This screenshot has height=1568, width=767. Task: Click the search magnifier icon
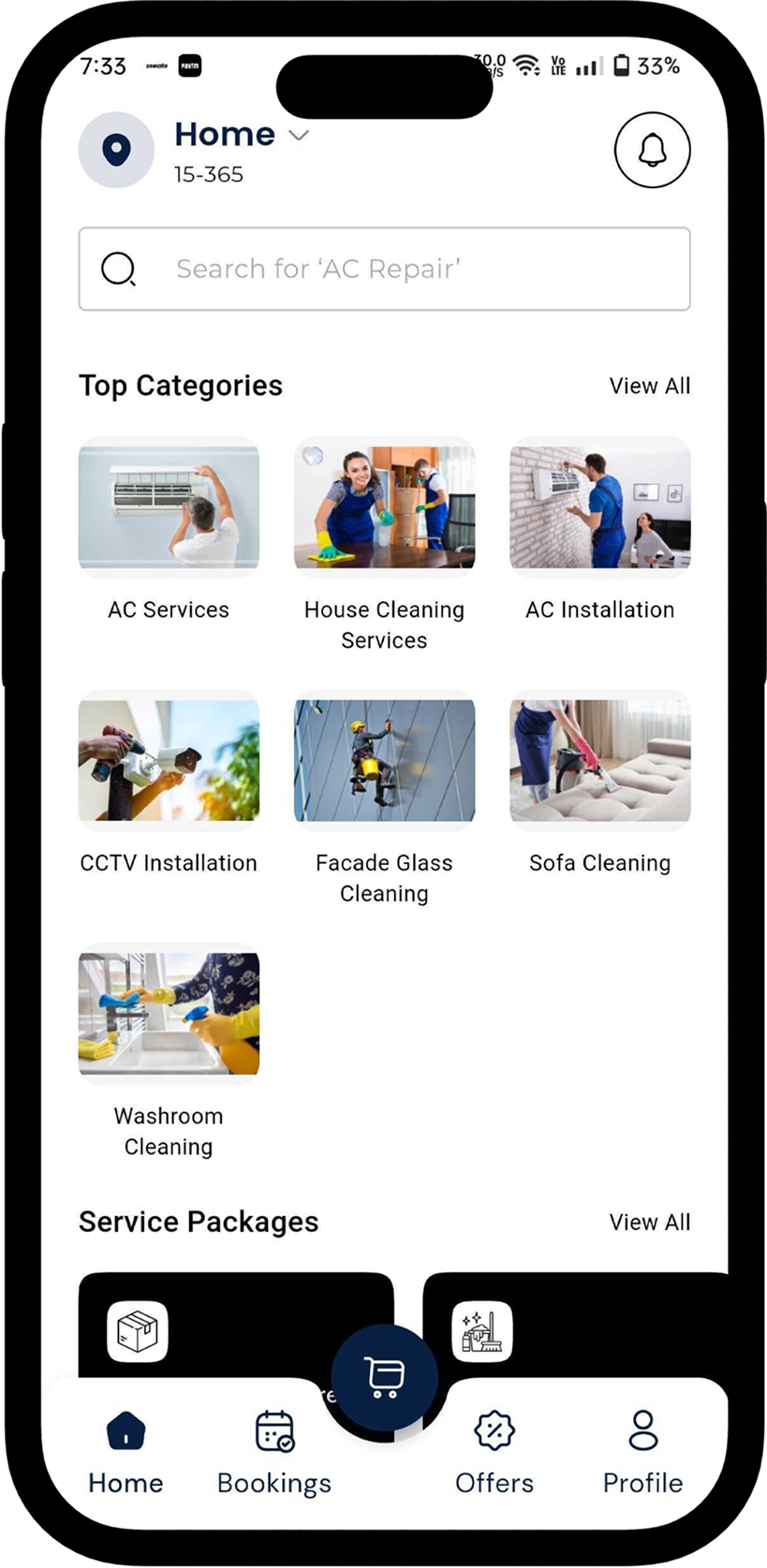[118, 269]
